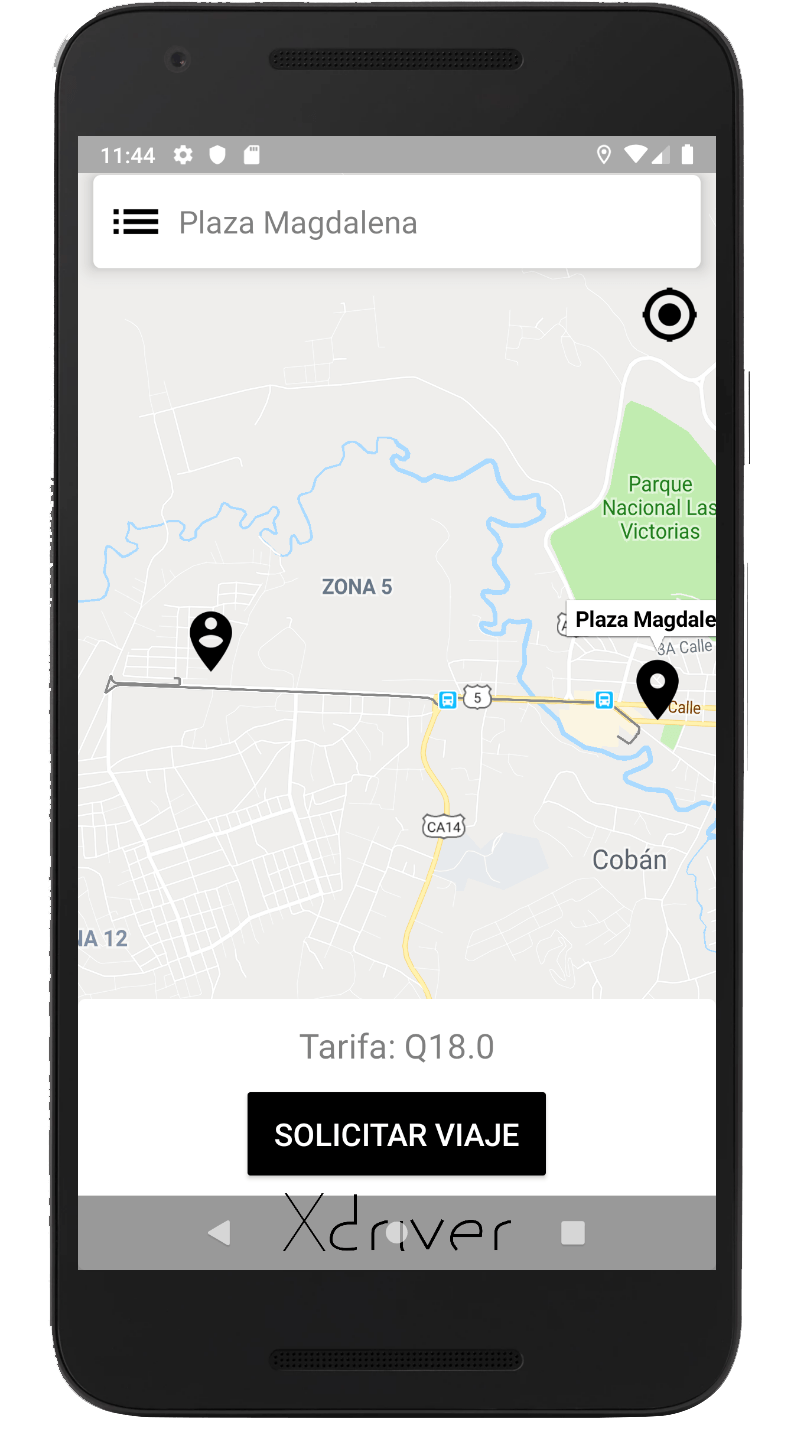792x1430 pixels.
Task: Tap the passenger pickup marker
Action: [x=211, y=638]
